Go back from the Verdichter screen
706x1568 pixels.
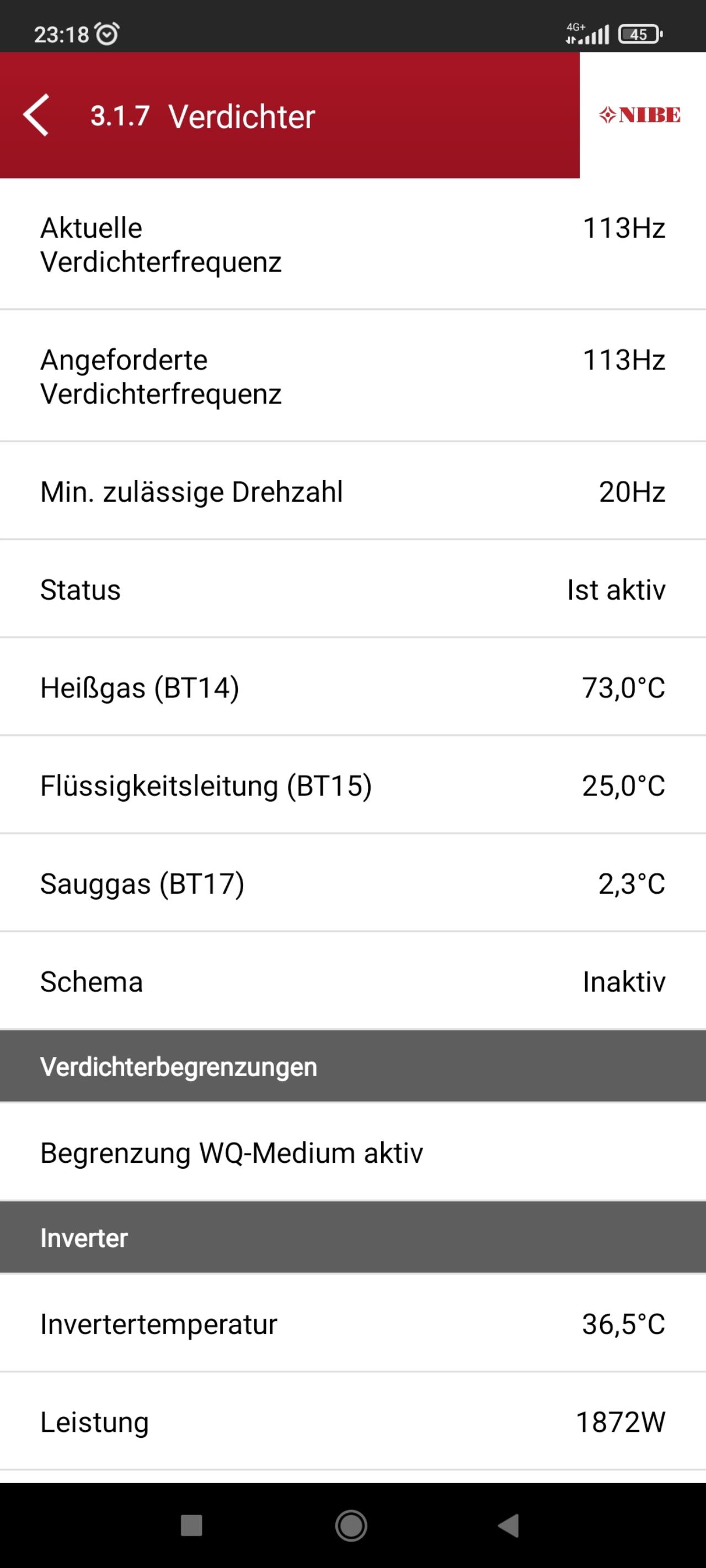[36, 115]
